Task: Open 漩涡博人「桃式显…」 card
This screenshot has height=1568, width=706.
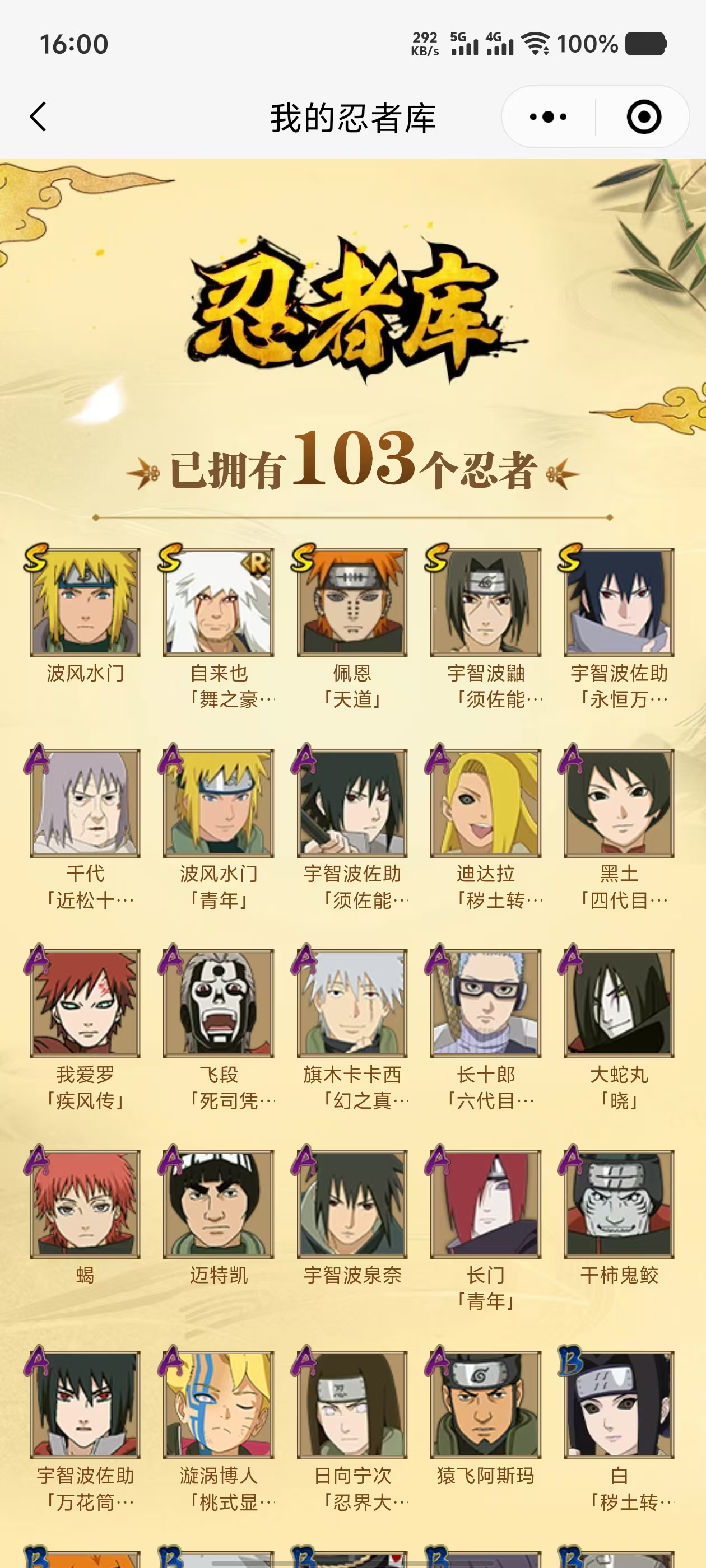Action: click(219, 1404)
